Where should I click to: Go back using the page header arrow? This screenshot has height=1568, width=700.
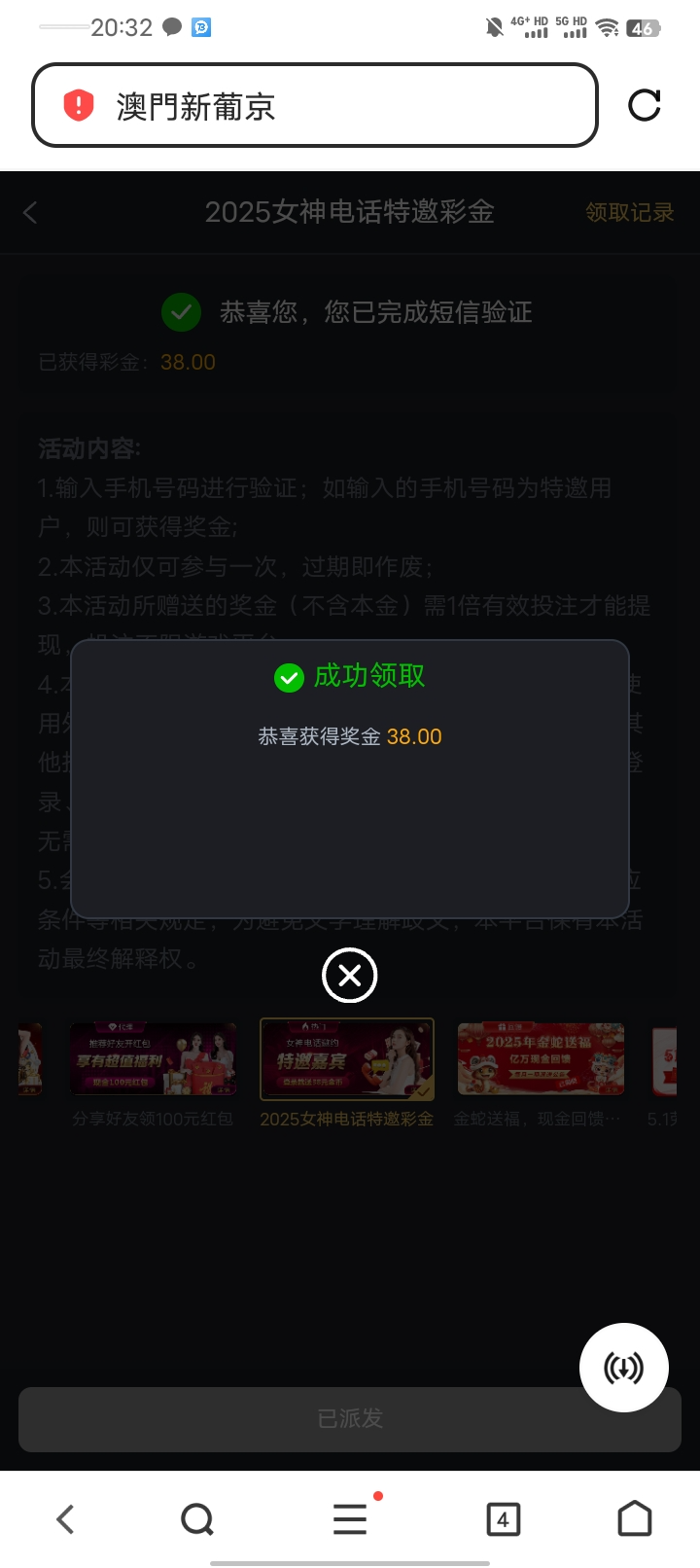coord(31,212)
